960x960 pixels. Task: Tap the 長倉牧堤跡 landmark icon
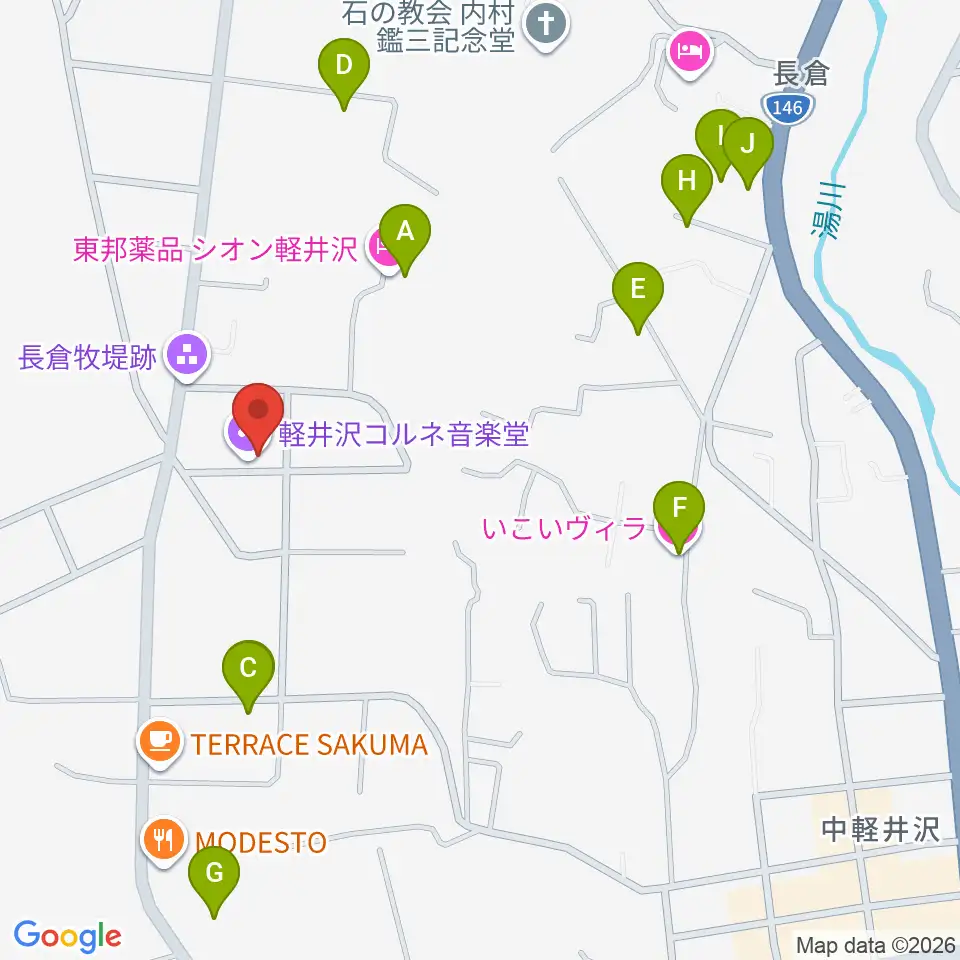click(x=187, y=356)
